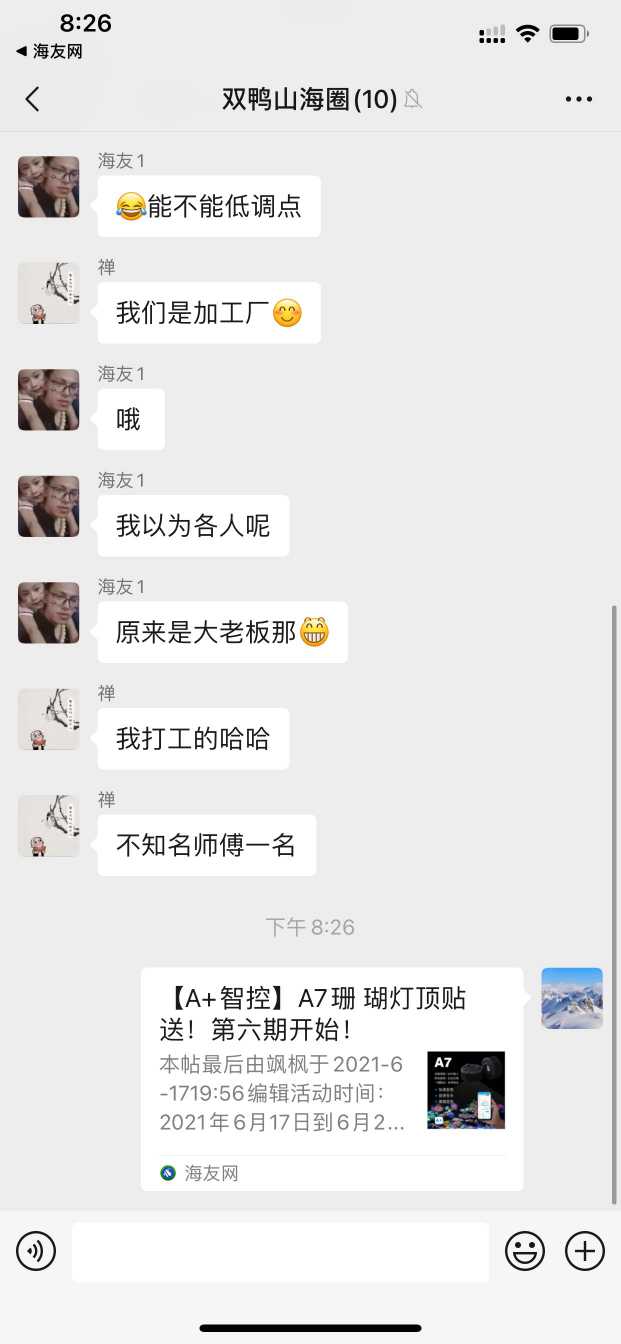Switch to voice message input
Viewport: 621px width, 1344px height.
click(36, 1251)
